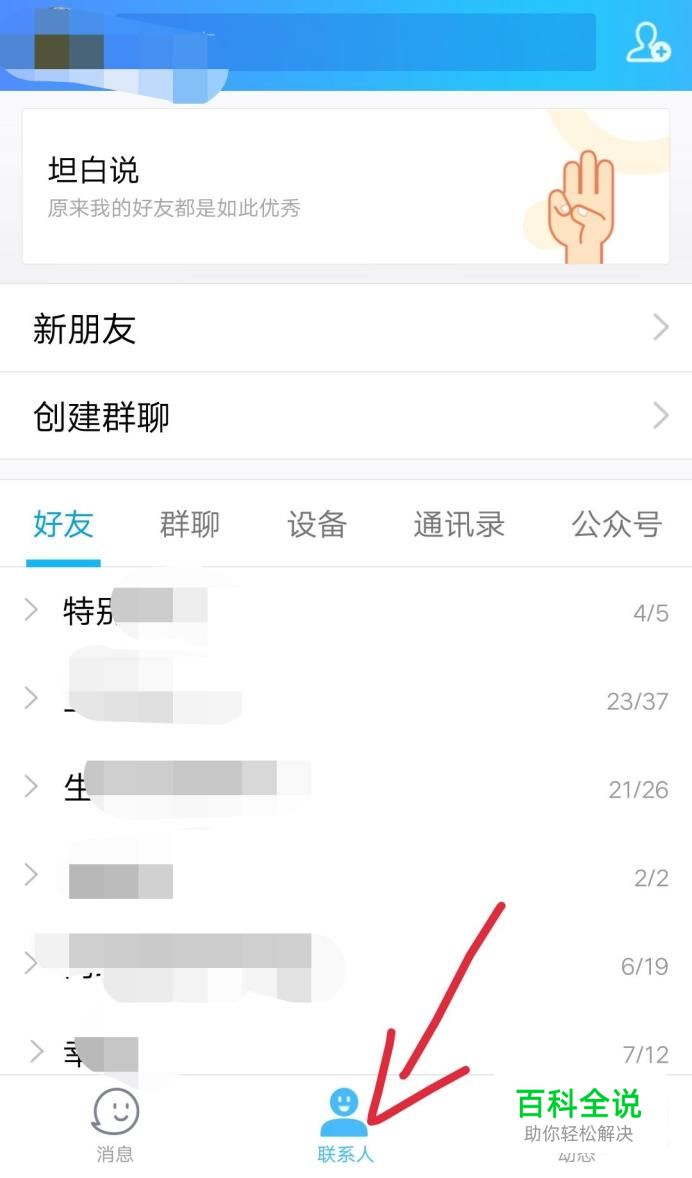The width and height of the screenshot is (692, 1178).
Task: Open the 坦白说 card
Action: [345, 186]
